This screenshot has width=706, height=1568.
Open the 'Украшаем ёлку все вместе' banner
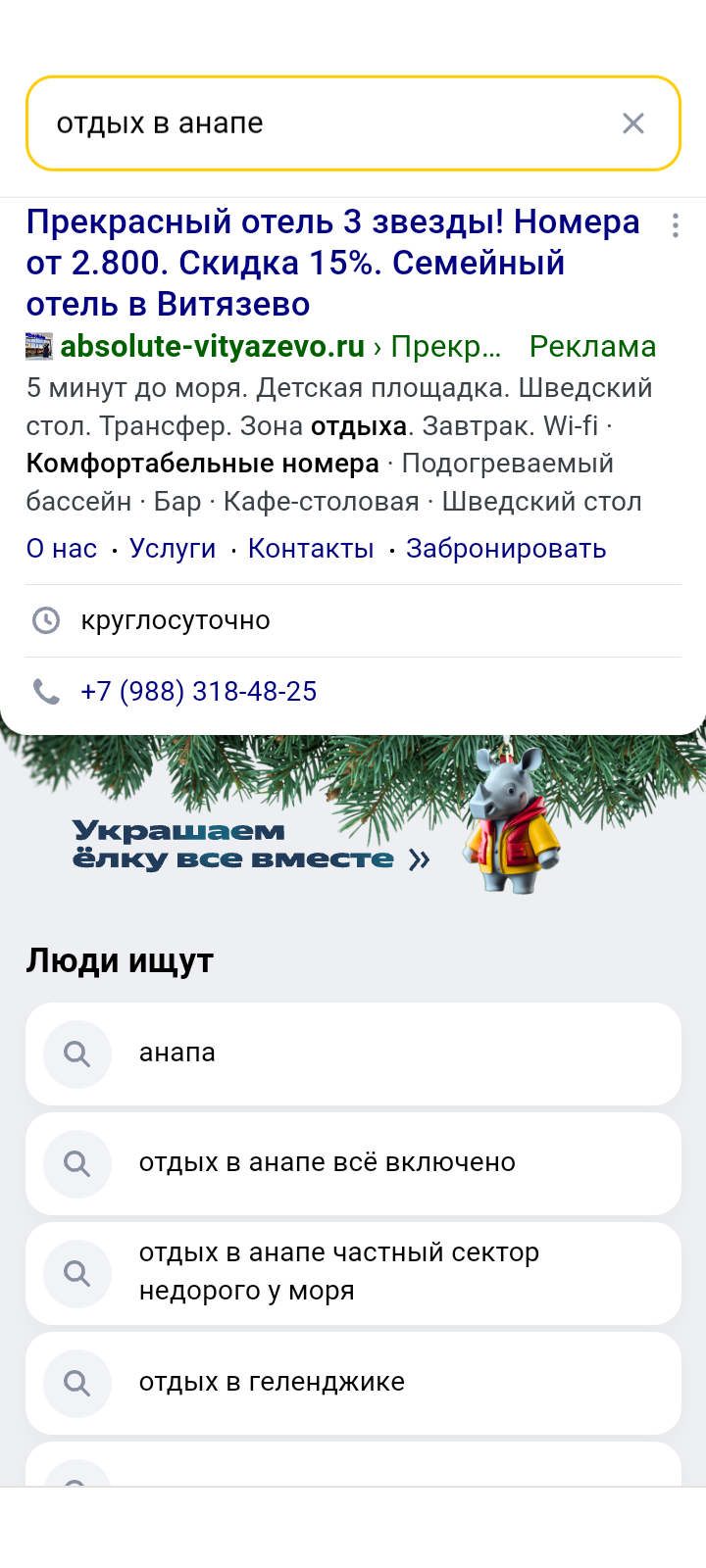click(252, 846)
